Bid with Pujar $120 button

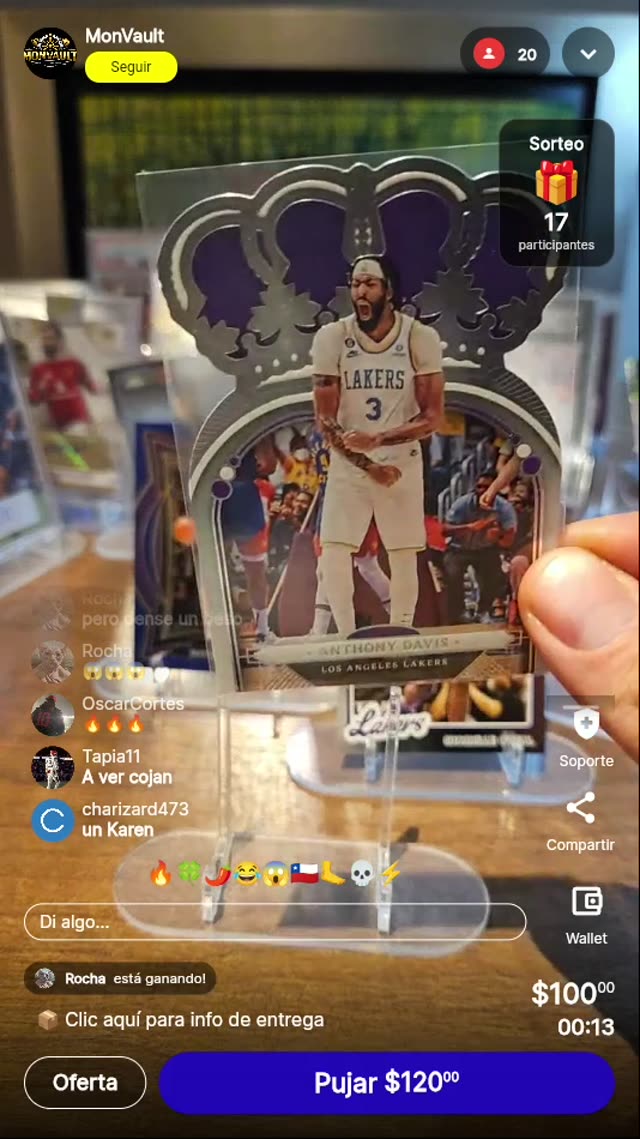point(386,1082)
